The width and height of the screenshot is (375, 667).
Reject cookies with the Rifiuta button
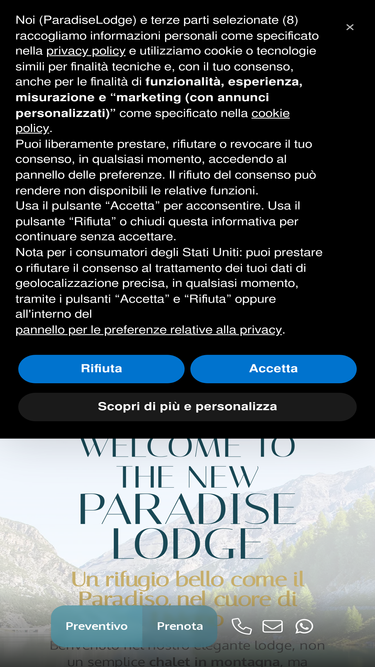click(101, 368)
